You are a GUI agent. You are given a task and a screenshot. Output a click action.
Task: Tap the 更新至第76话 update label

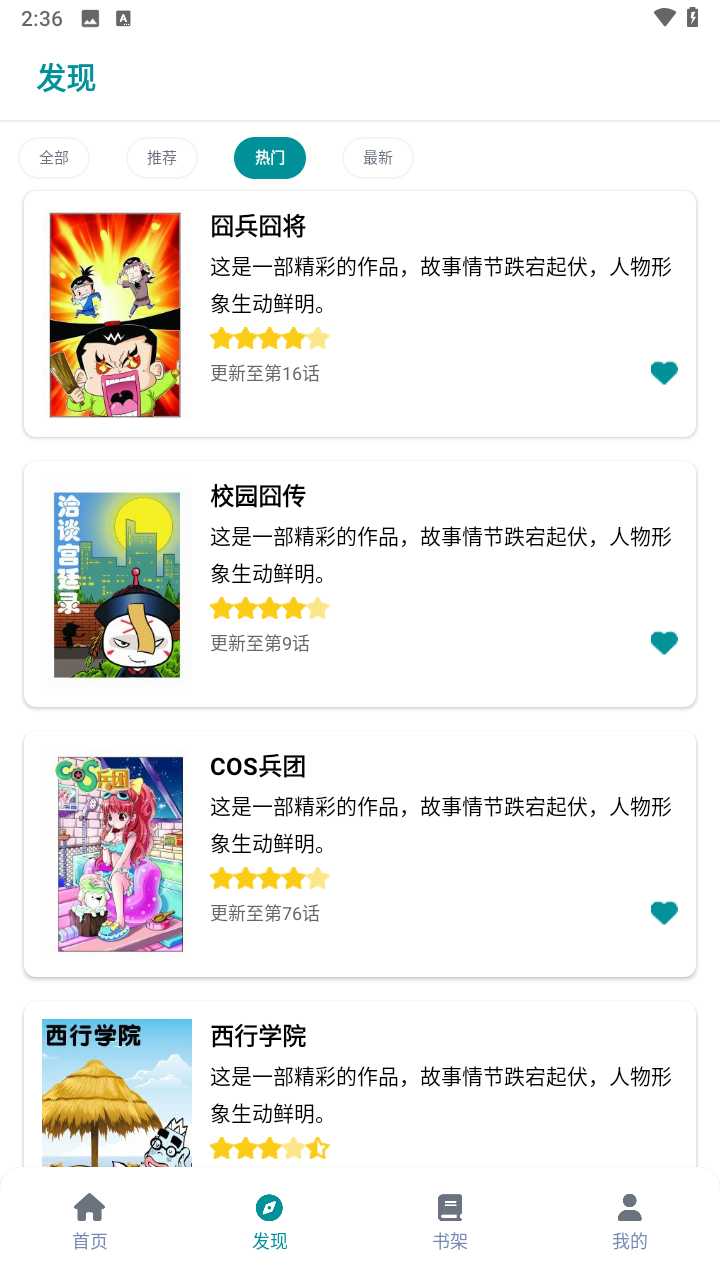coord(264,913)
